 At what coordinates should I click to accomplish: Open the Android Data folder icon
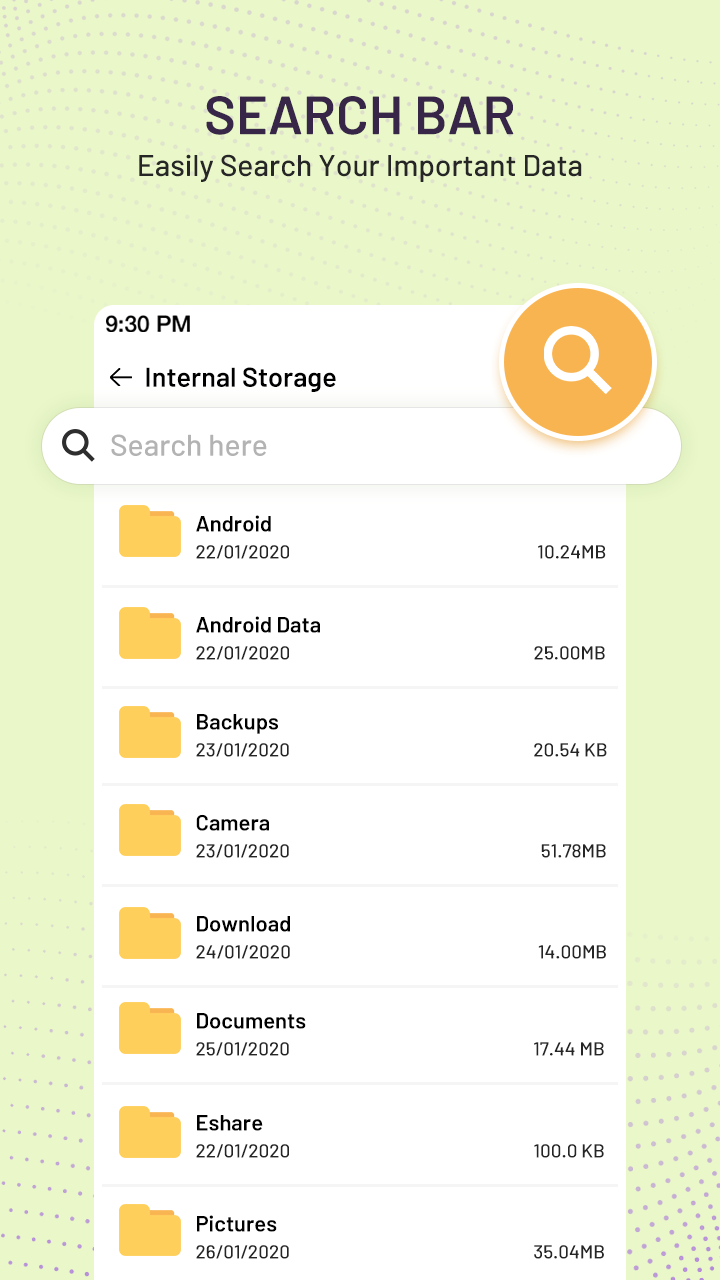149,632
